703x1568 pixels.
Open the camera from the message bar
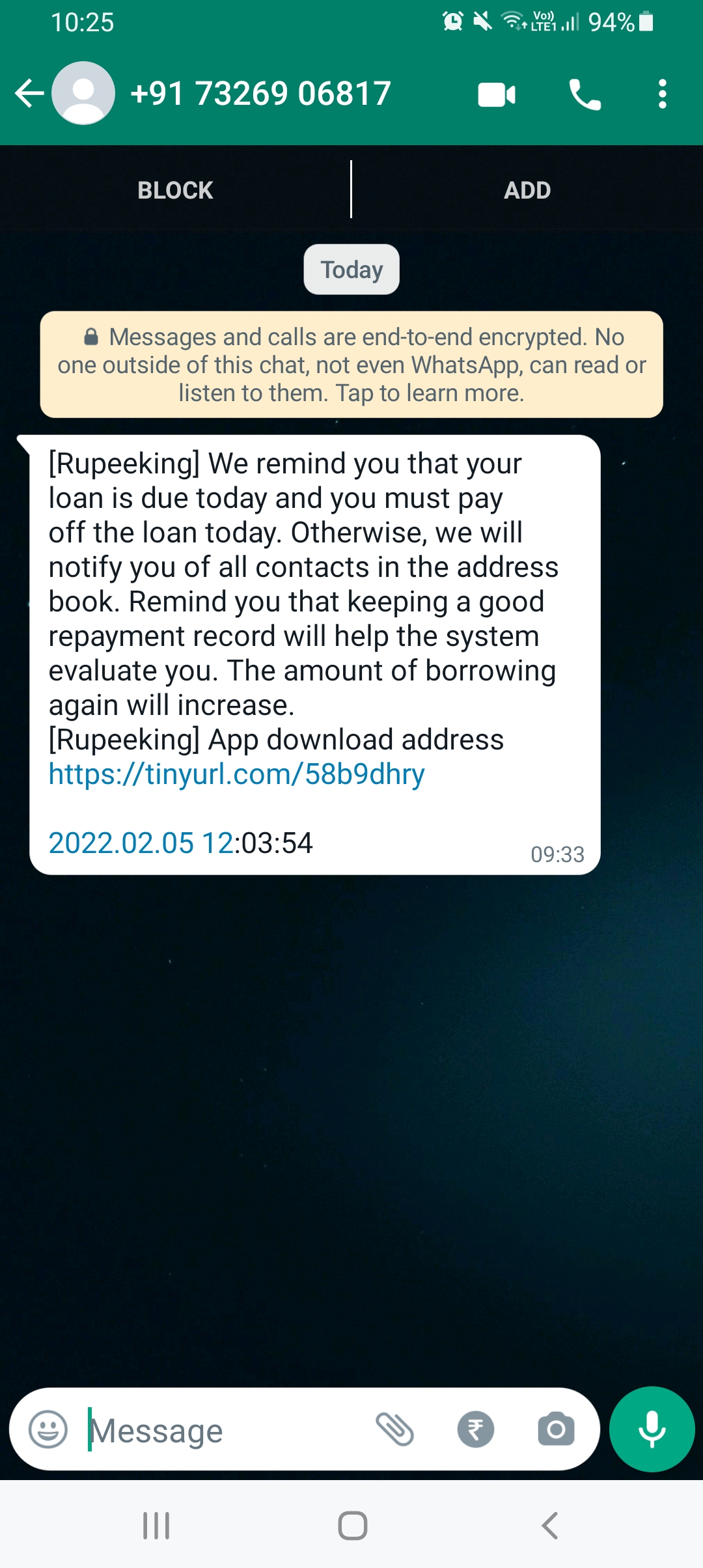point(556,1429)
